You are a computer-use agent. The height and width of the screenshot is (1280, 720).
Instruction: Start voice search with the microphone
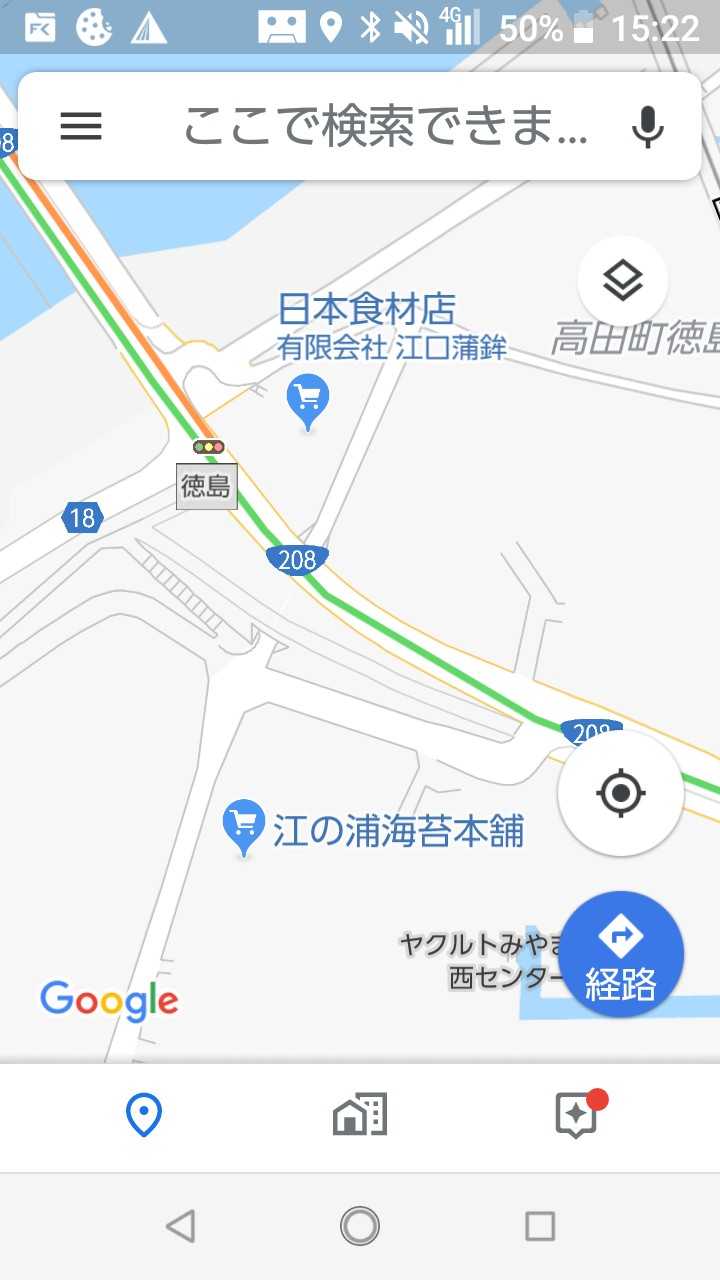coord(648,127)
